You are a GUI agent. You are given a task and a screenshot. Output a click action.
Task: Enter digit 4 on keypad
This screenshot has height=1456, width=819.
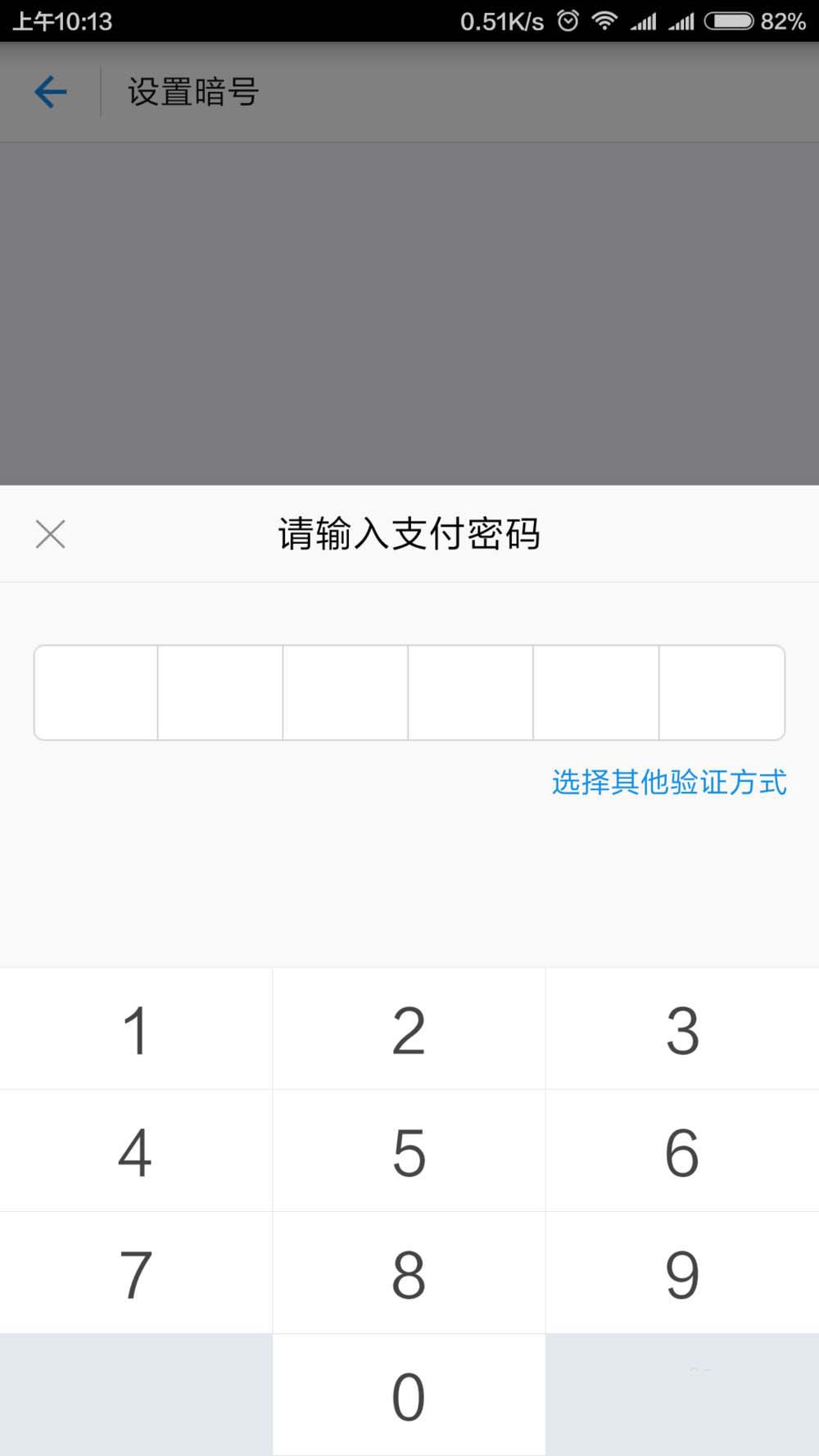pyautogui.click(x=136, y=1151)
